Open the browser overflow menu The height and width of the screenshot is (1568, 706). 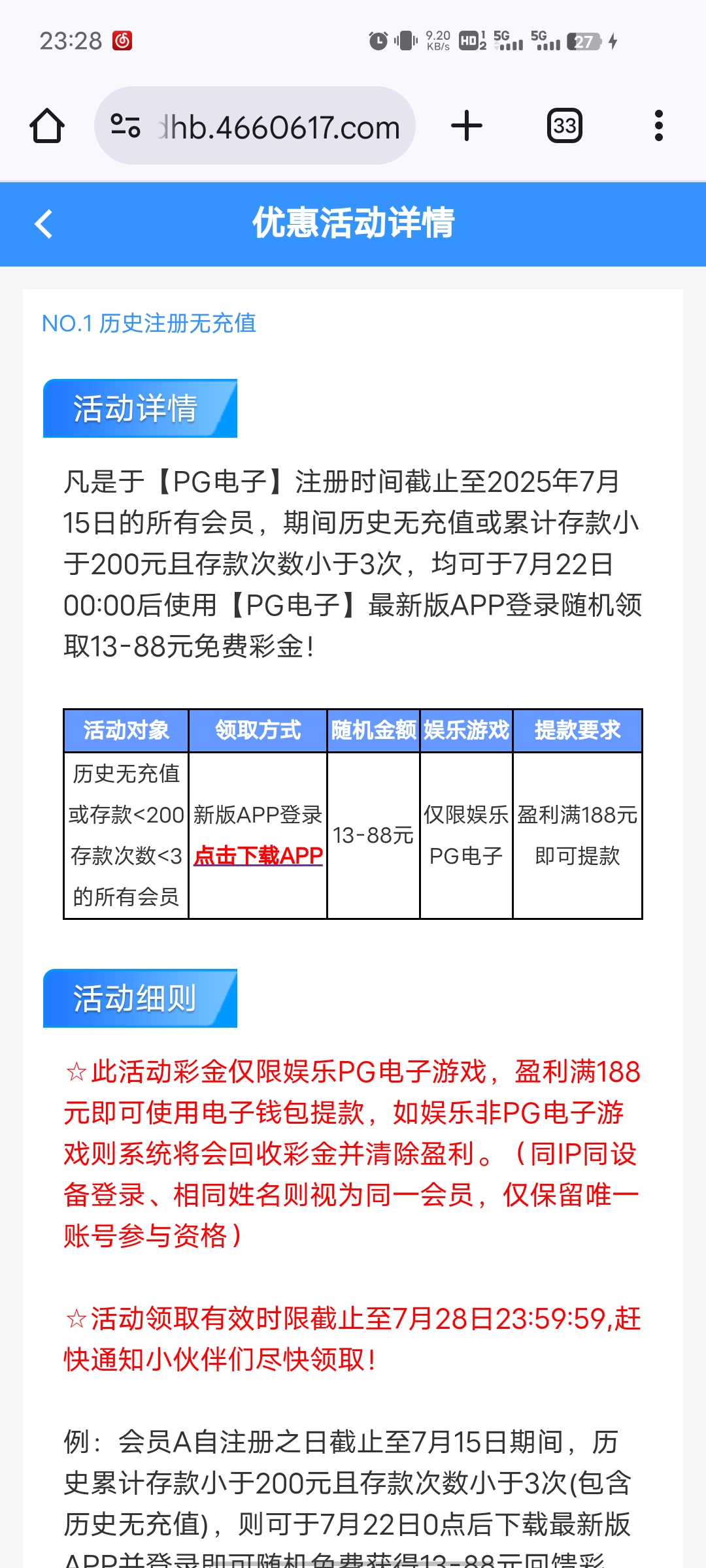[658, 125]
